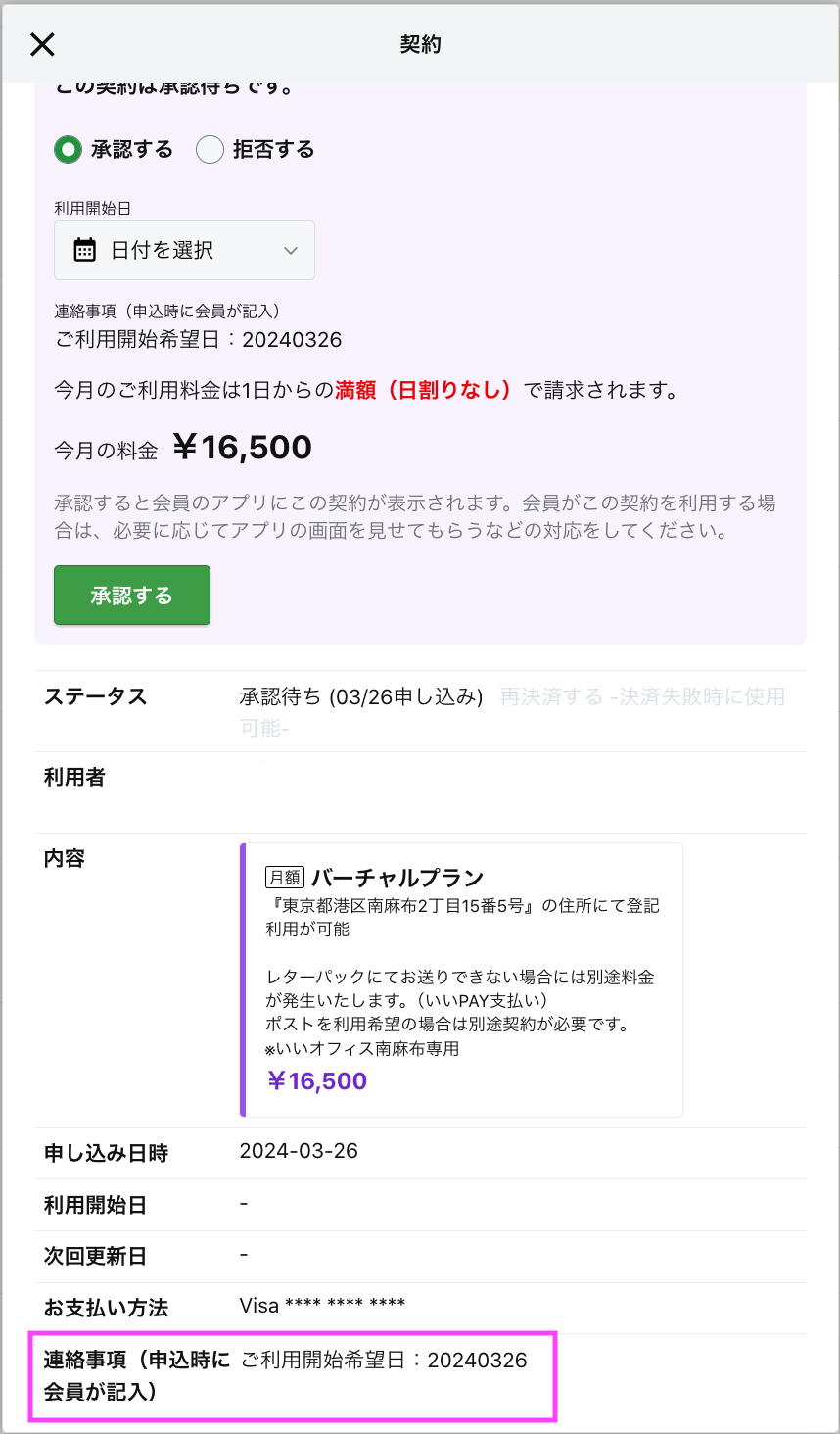Close the 契約 contract screen
This screenshot has width=840, height=1434.
coord(42,44)
